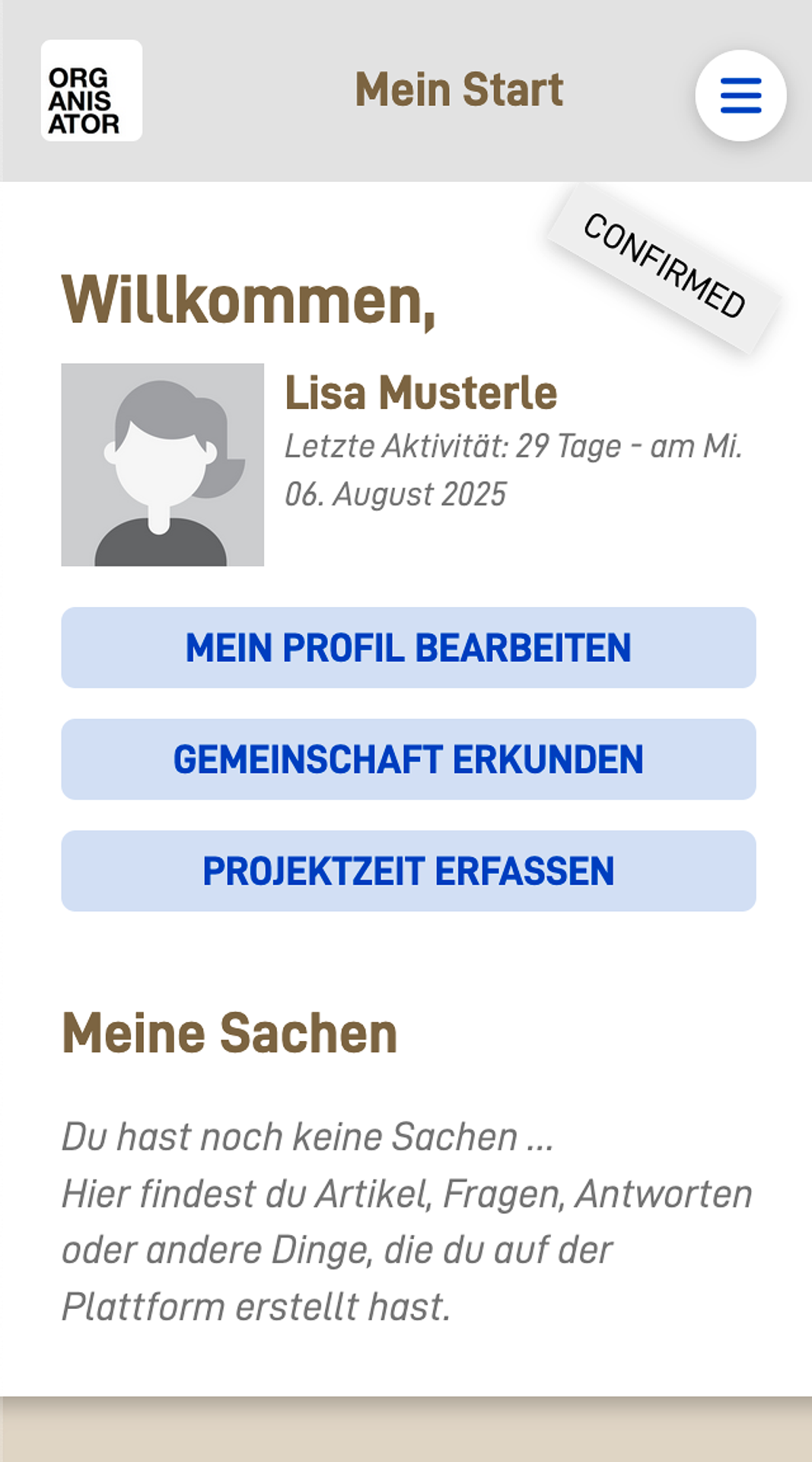812x1462 pixels.
Task: Explore the community via Gemeinschaft erkunden
Action: point(409,759)
